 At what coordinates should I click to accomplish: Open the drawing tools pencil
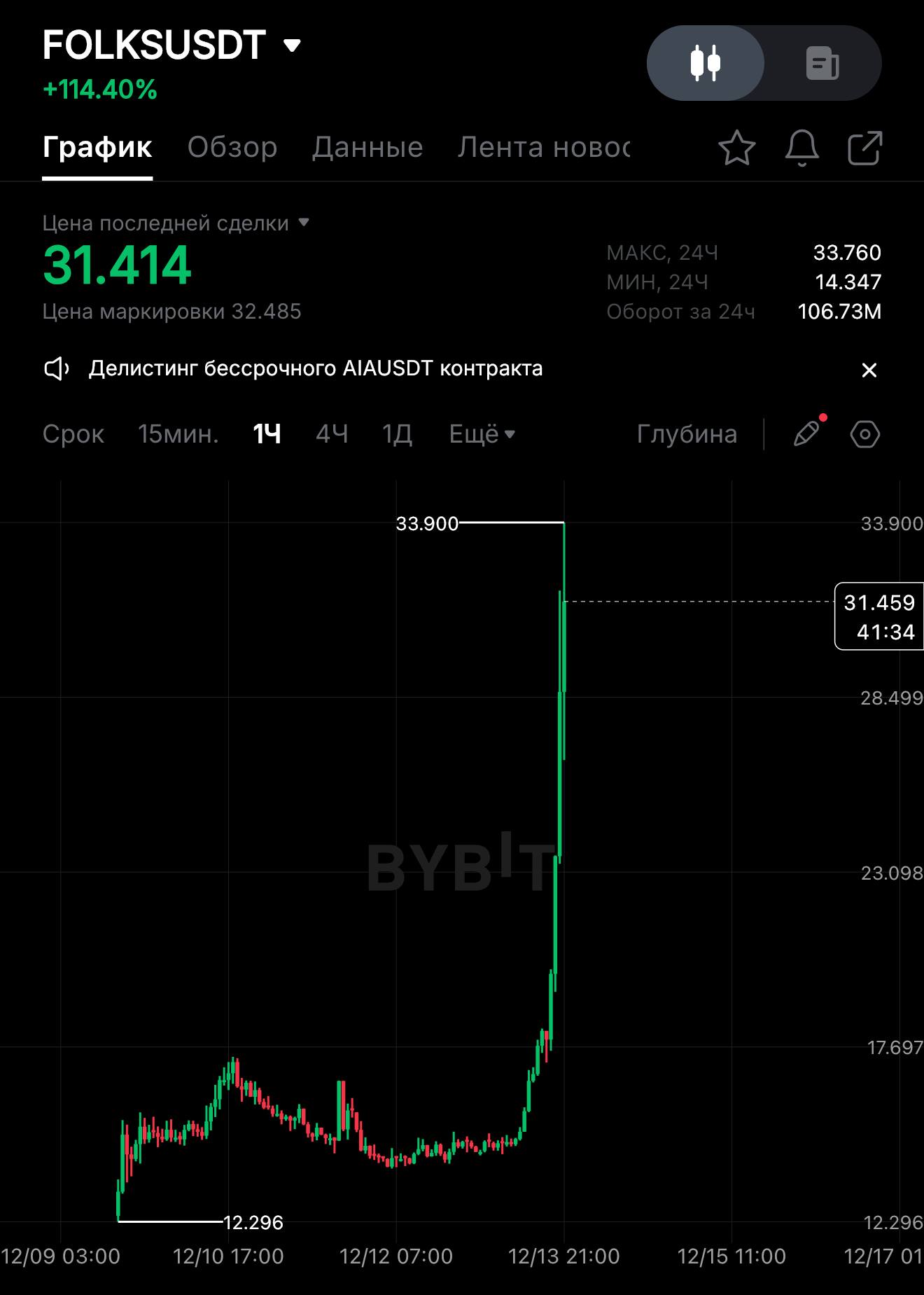click(807, 434)
